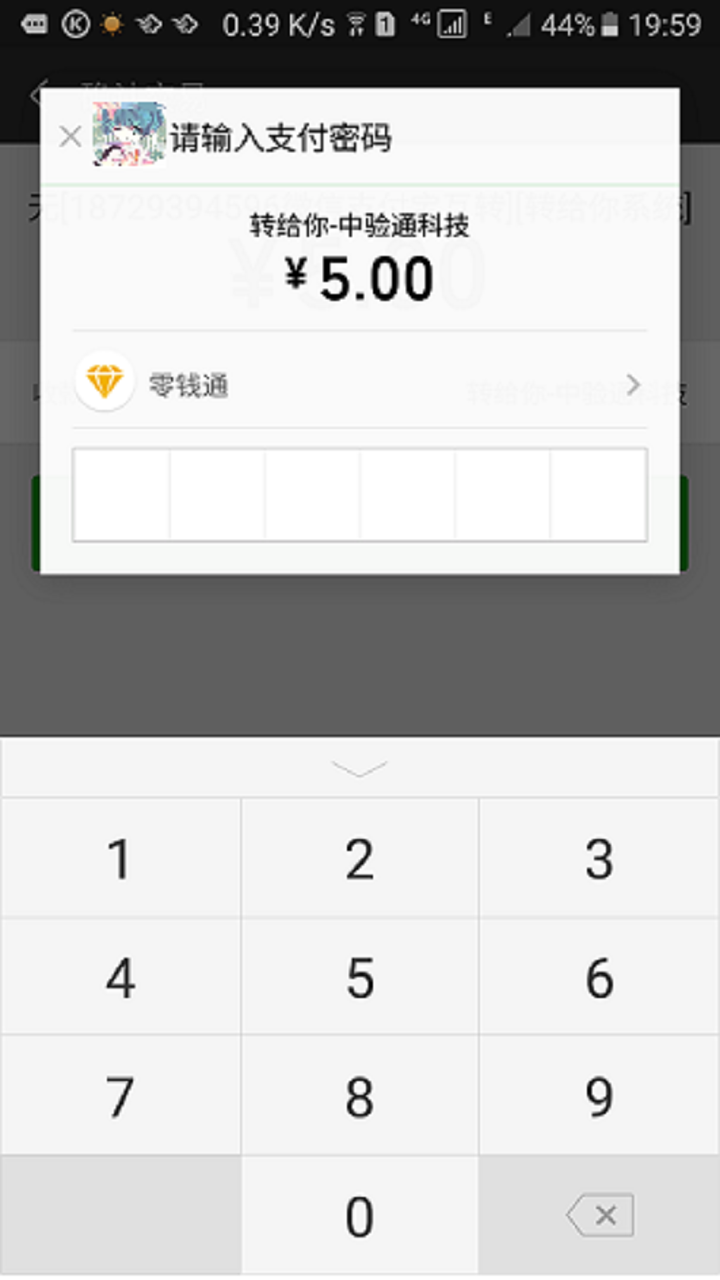Viewport: 720px width, 1280px height.
Task: Enter digit 9 on keypad
Action: tap(599, 1096)
